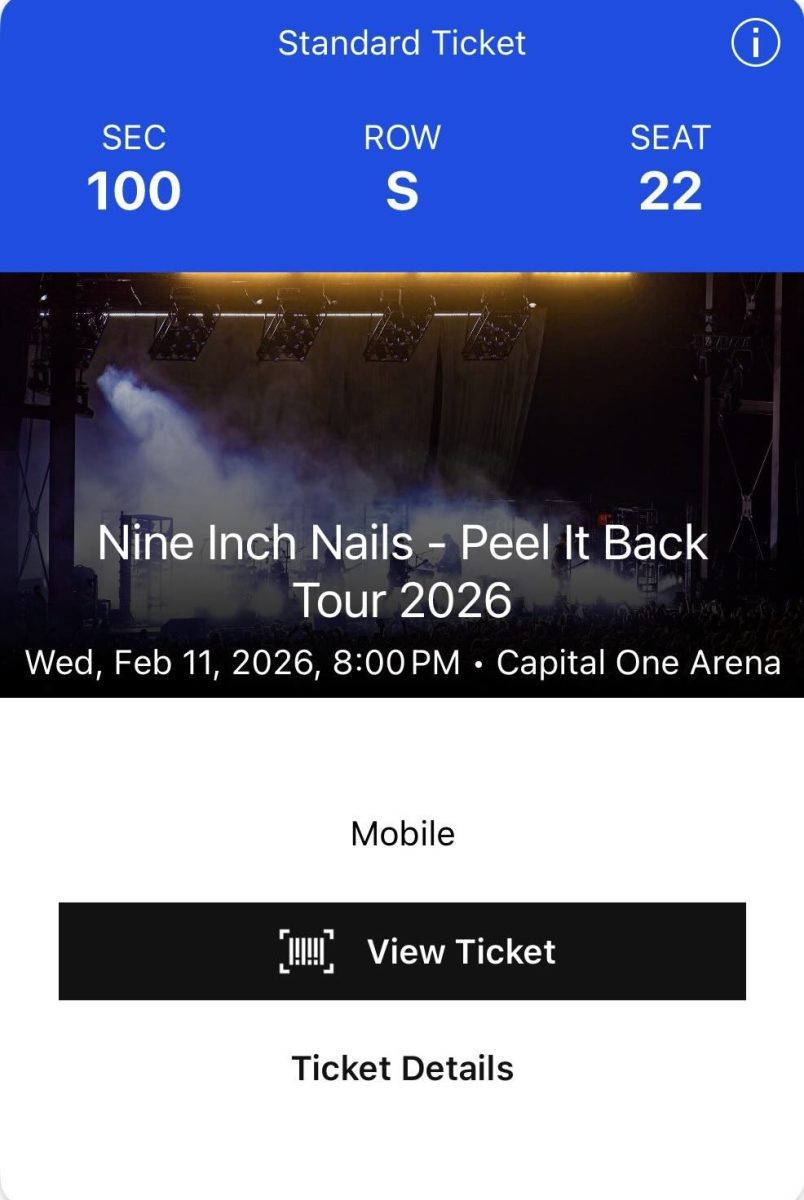Tap the View Ticket barcode button
Viewport: 804px width, 1200px height.
pos(402,951)
